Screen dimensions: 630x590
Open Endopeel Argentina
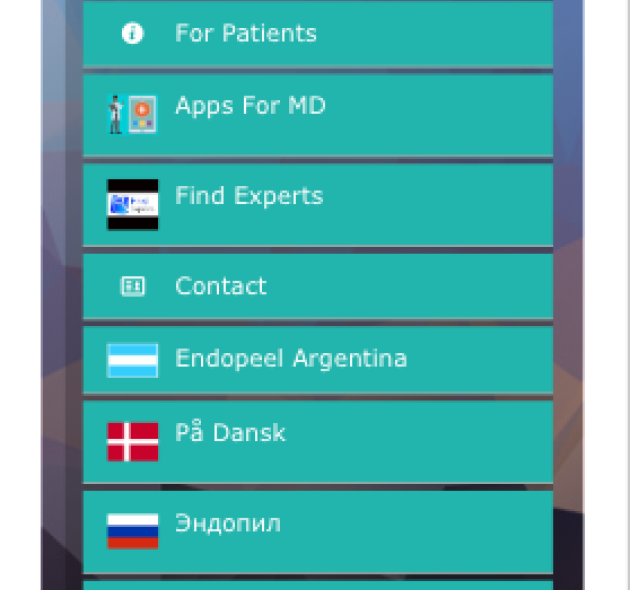pyautogui.click(x=317, y=360)
